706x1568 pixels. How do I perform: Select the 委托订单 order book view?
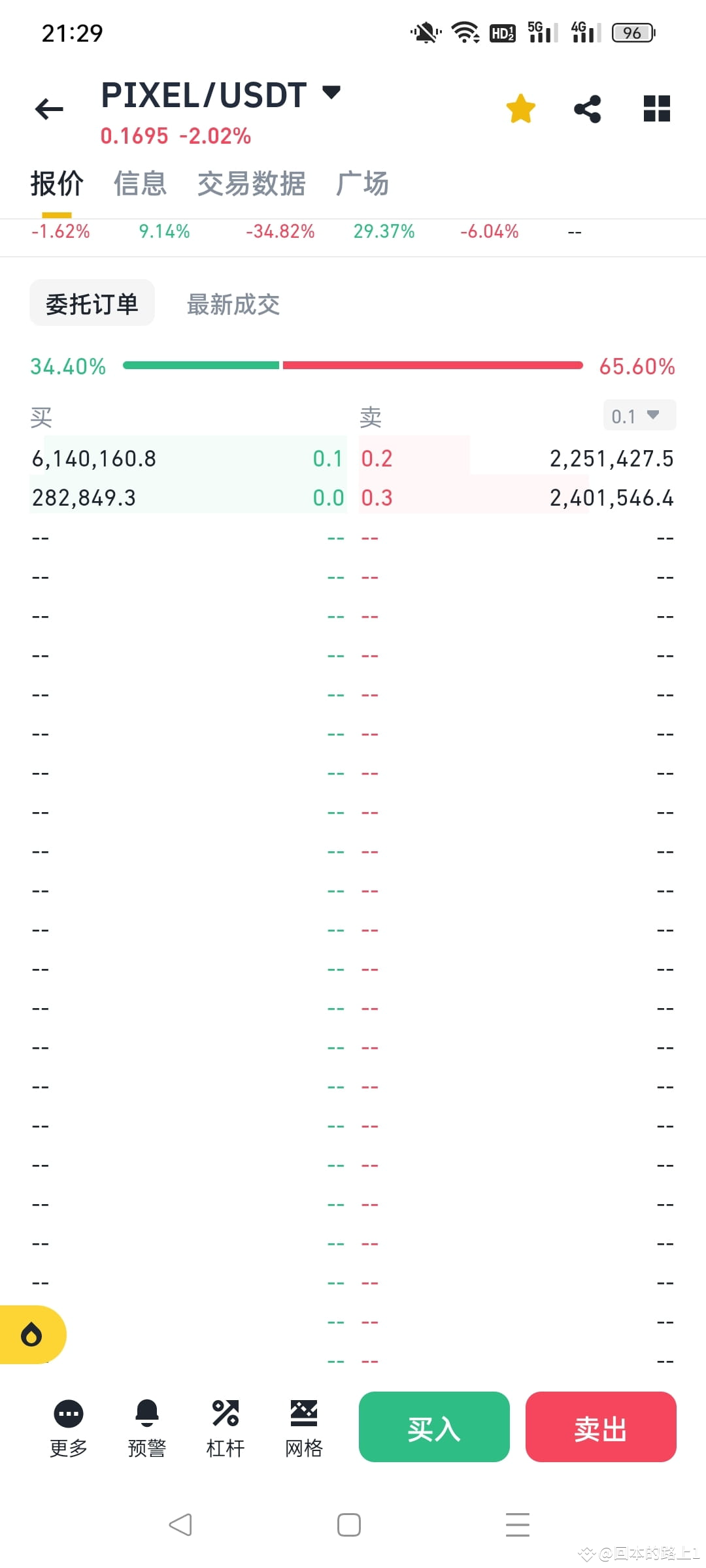click(92, 302)
